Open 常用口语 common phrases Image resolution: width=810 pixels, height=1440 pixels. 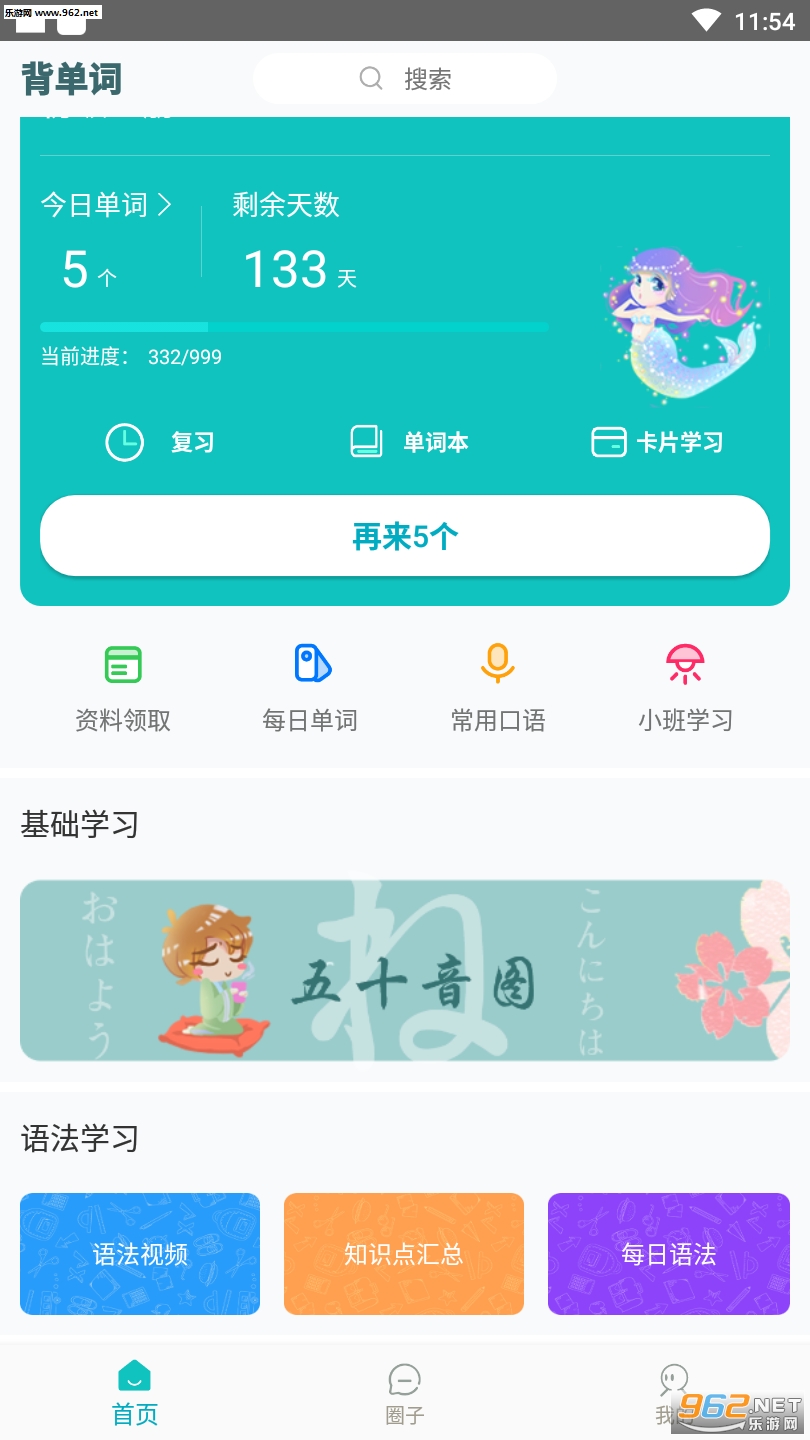tap(498, 688)
